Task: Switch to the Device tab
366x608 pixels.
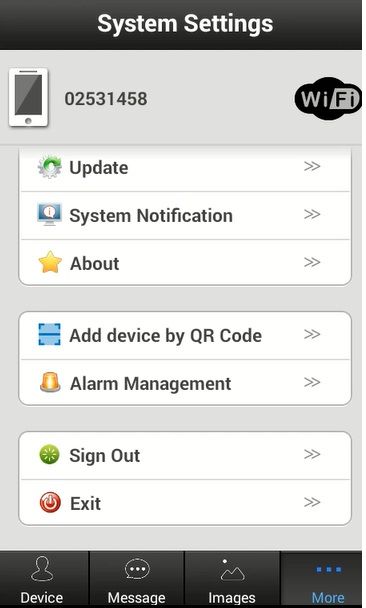Action: tap(44, 580)
